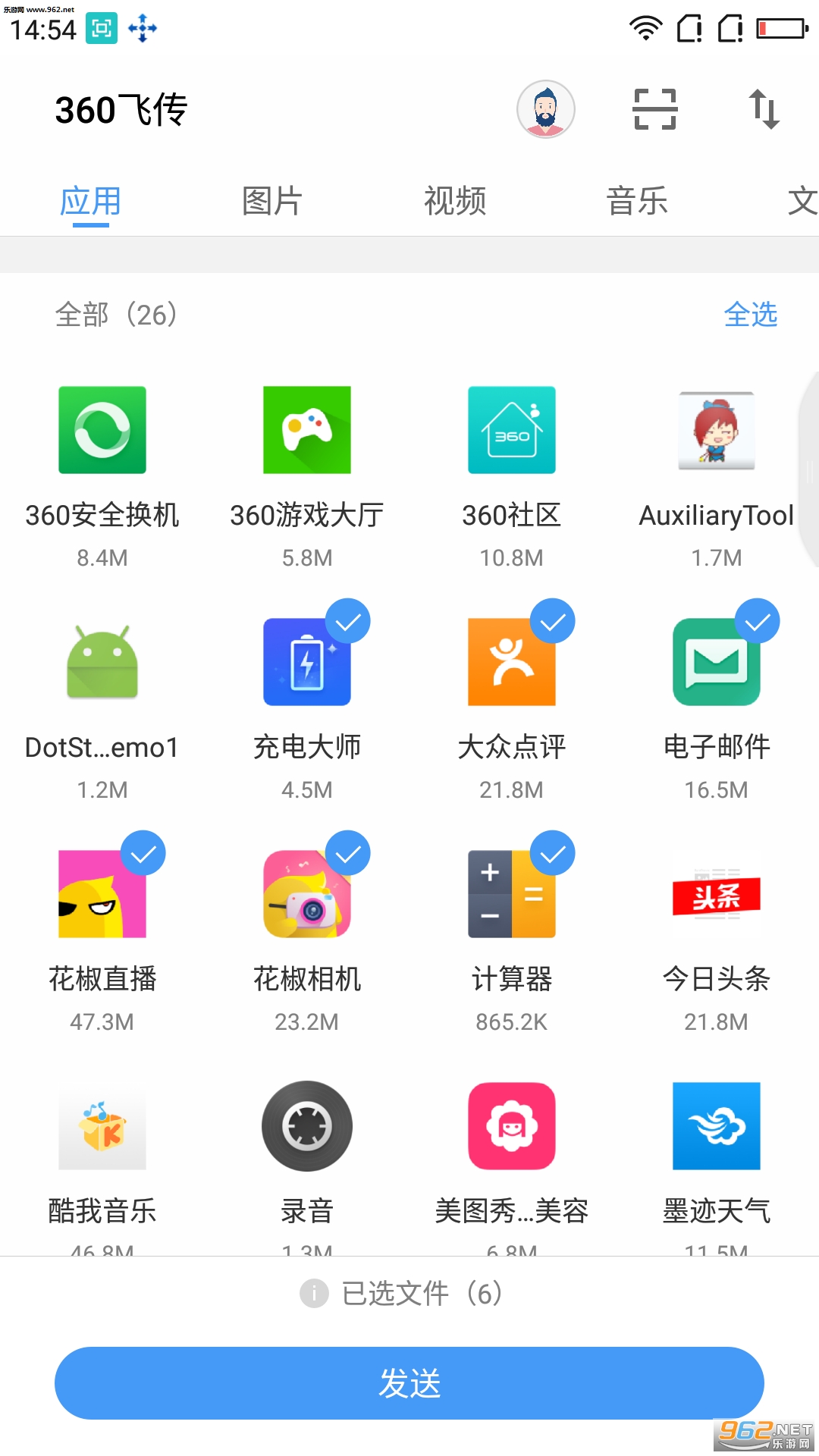Deselect the 计算器 app

coord(512,895)
